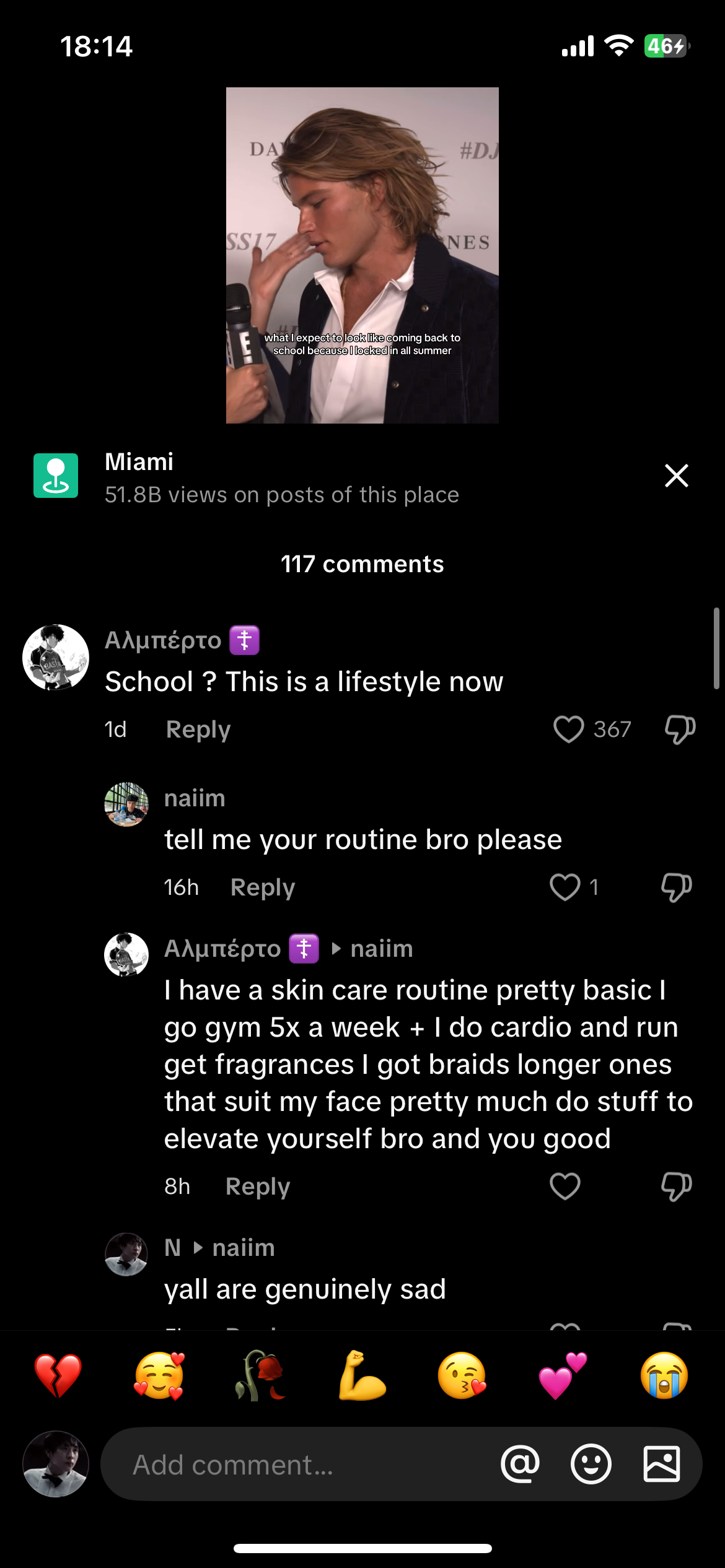The image size is (725, 1568).
Task: Open naiim's profile from the username
Action: click(x=195, y=798)
